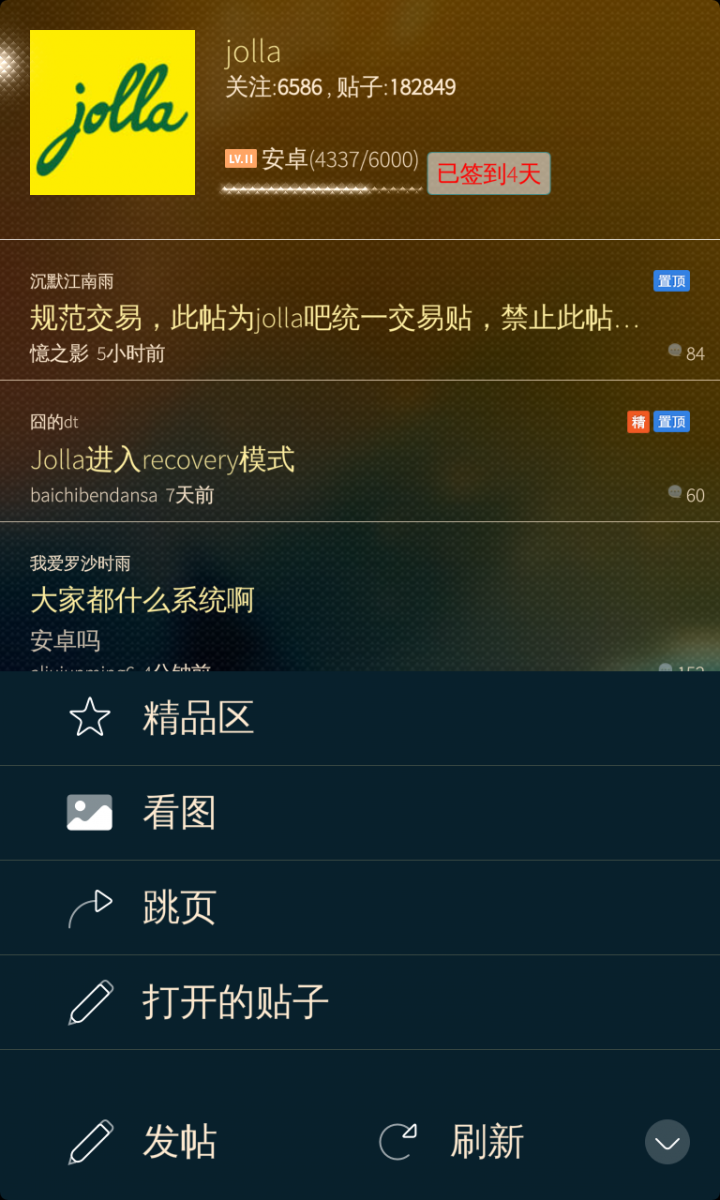Open 打开的贴子 opened posts list
The height and width of the screenshot is (1200, 720).
pos(234,1001)
